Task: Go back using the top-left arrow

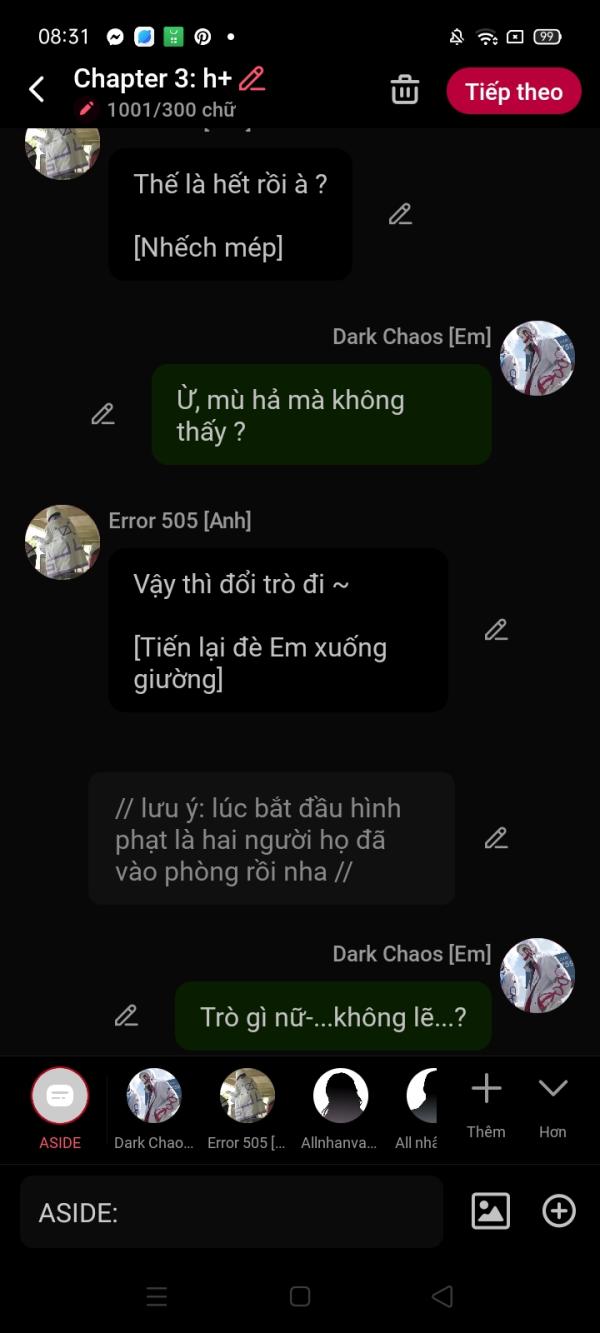Action: point(37,90)
